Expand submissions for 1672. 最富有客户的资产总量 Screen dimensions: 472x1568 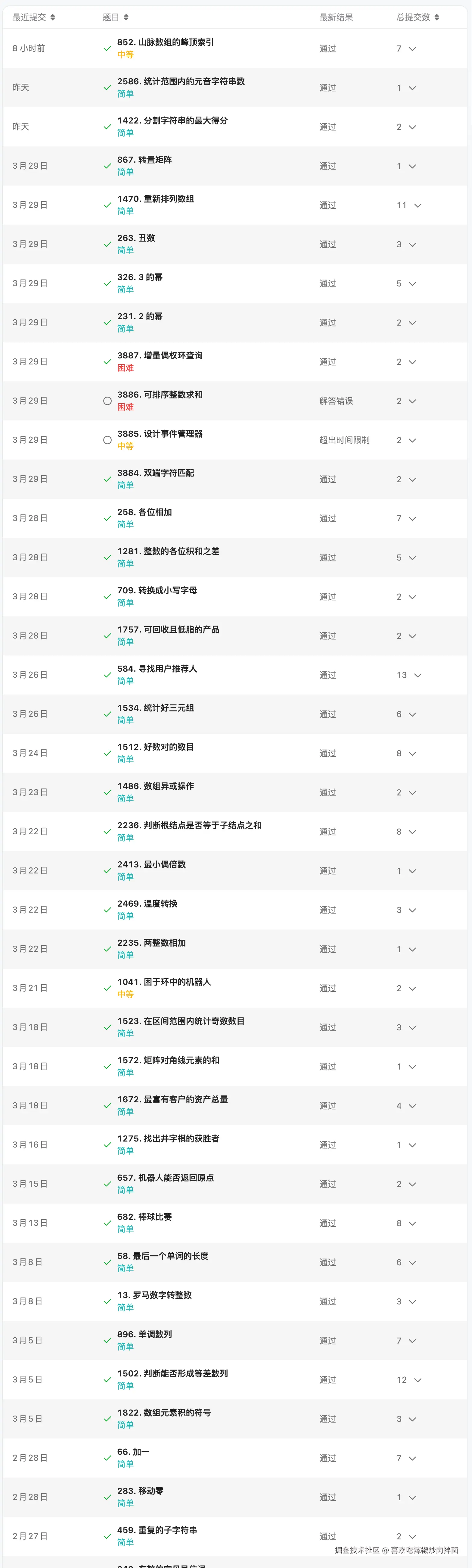412,1106
